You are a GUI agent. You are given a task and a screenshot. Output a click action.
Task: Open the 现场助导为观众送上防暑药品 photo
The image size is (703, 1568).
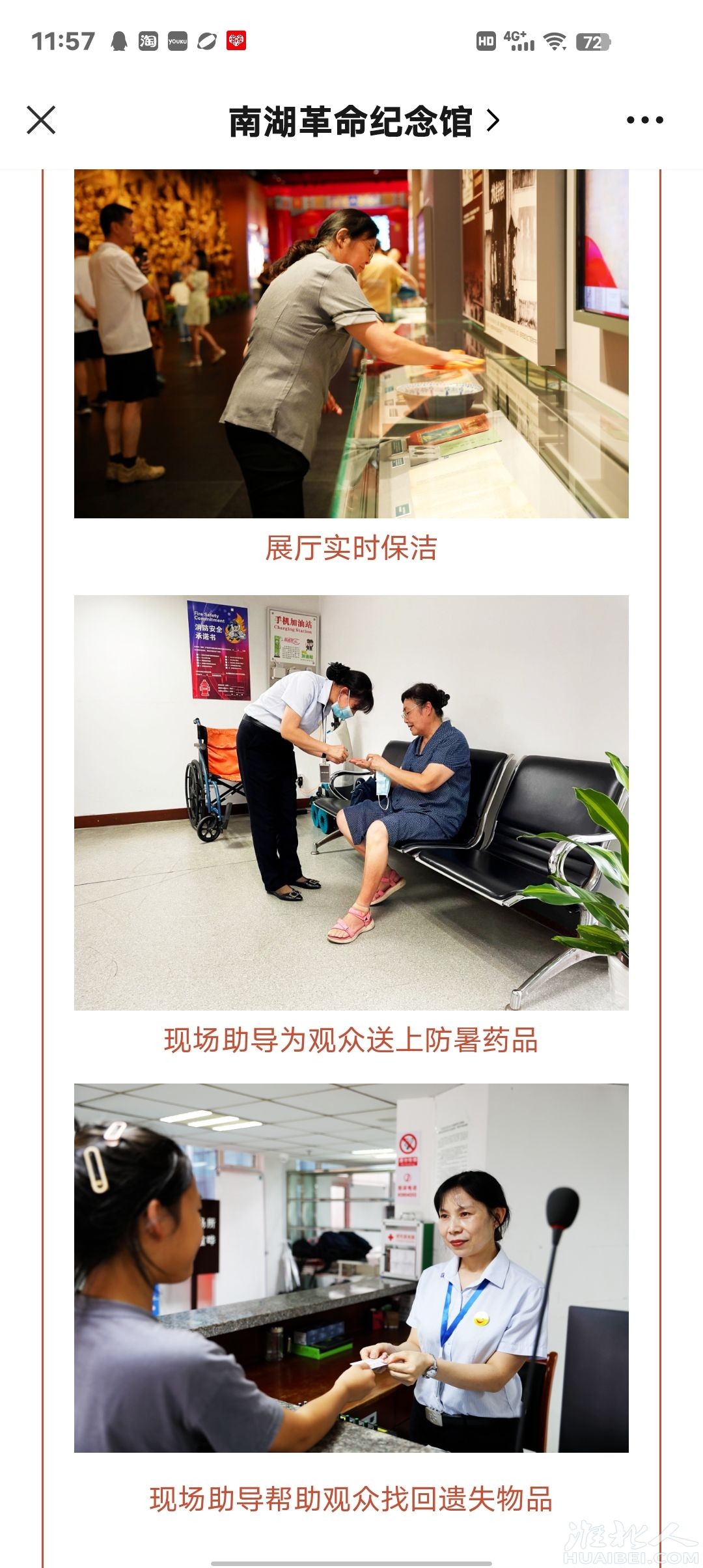click(x=351, y=802)
